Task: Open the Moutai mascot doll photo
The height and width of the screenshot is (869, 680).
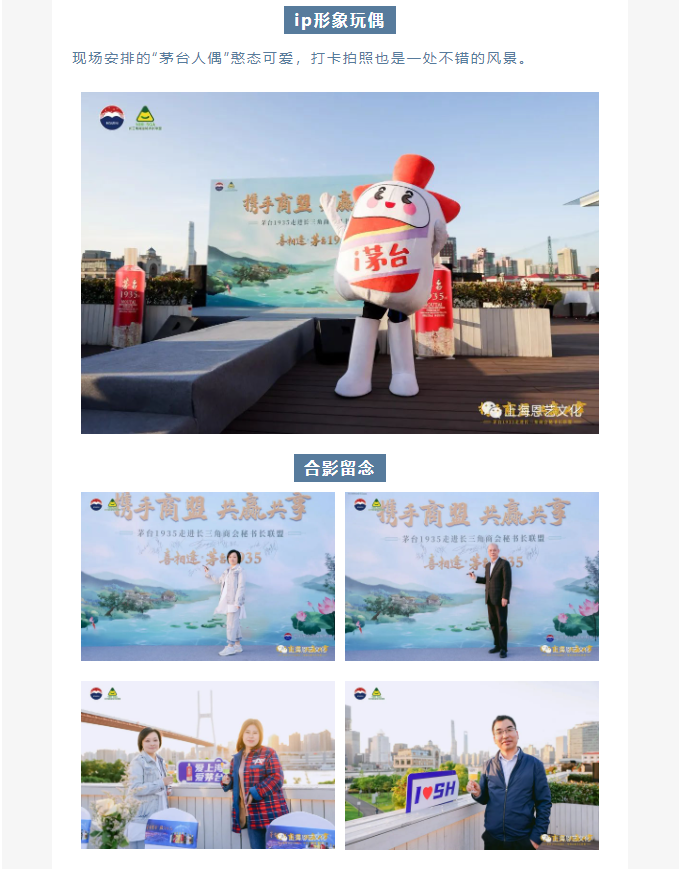Action: coord(340,263)
